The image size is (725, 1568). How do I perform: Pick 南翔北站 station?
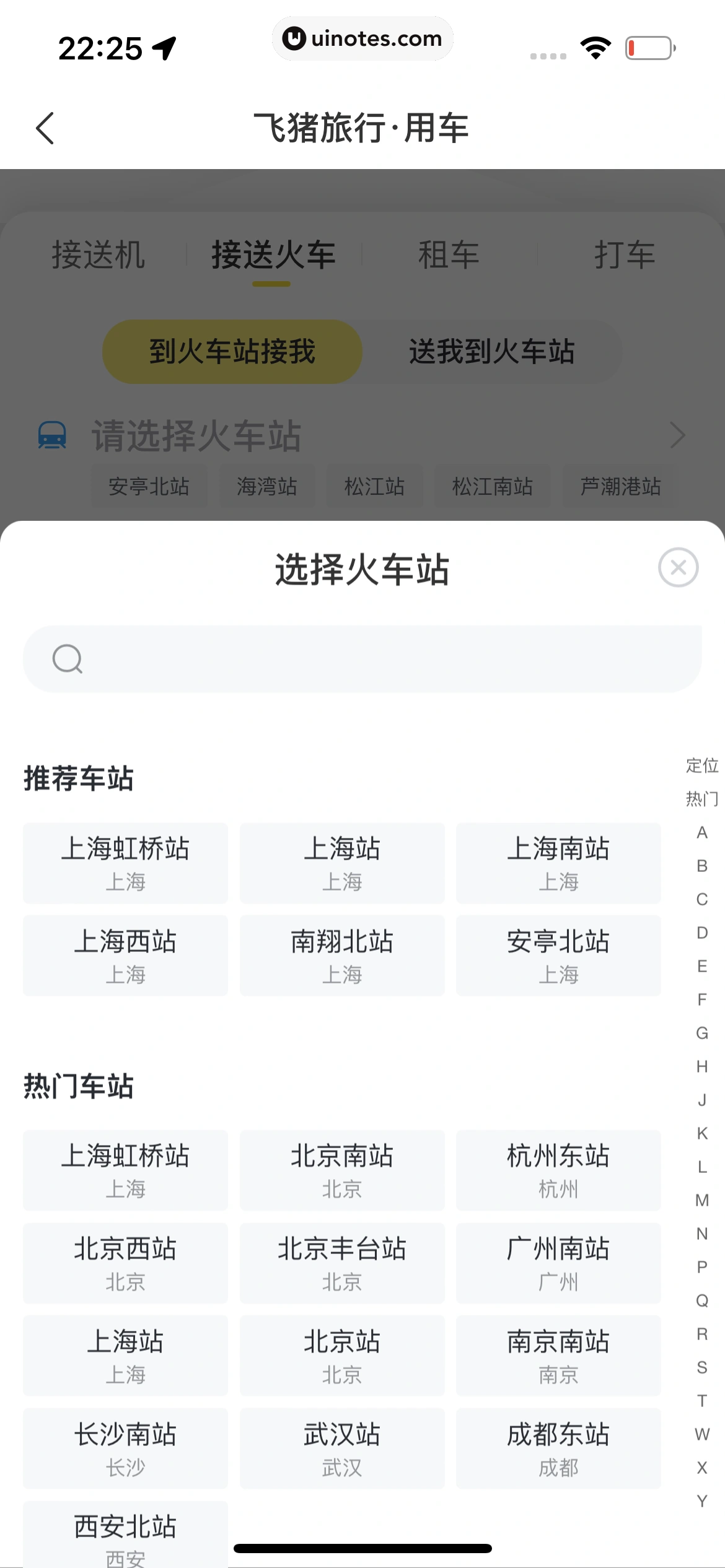pos(342,956)
